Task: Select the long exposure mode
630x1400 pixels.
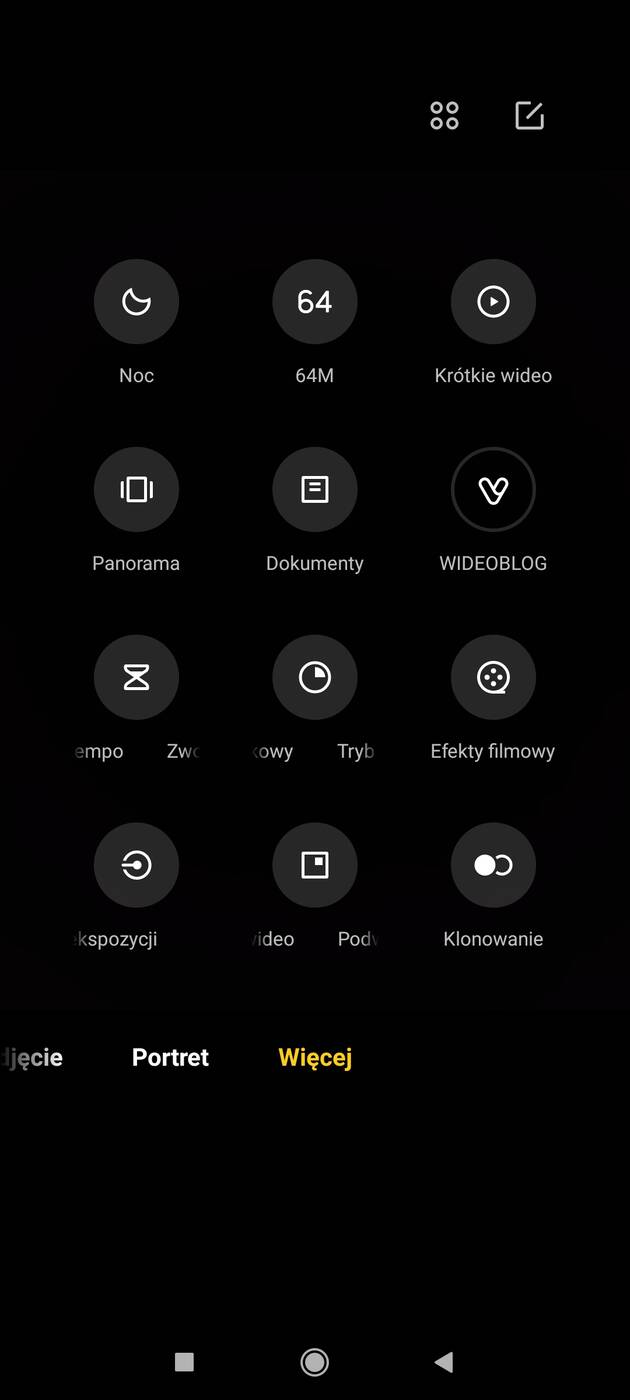Action: coord(136,866)
